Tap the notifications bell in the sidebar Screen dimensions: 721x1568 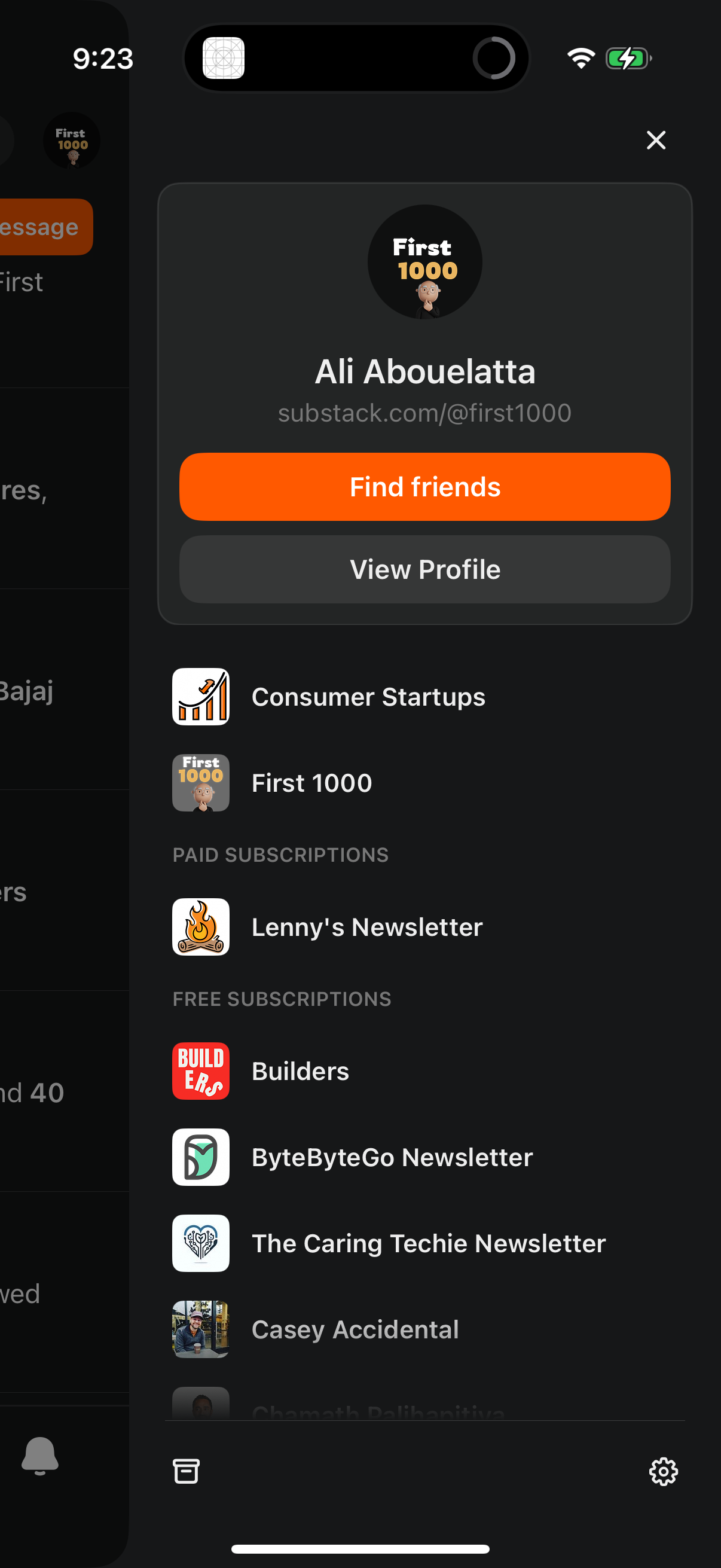[x=39, y=1456]
